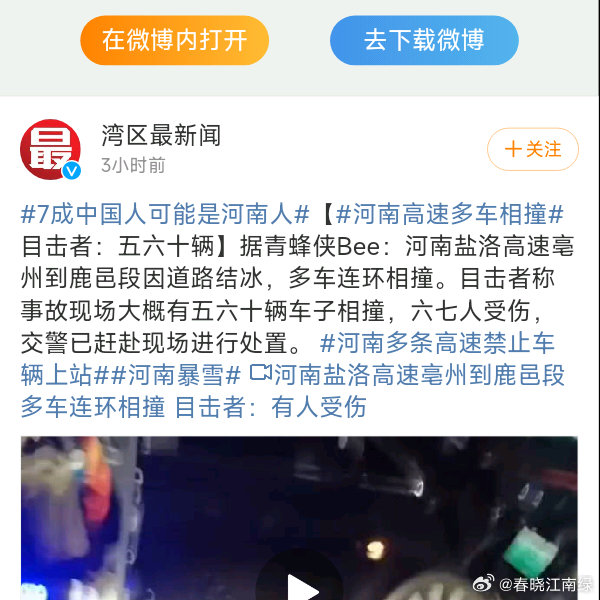Follow 湾区最新闻 with the 关注 button

(532, 150)
